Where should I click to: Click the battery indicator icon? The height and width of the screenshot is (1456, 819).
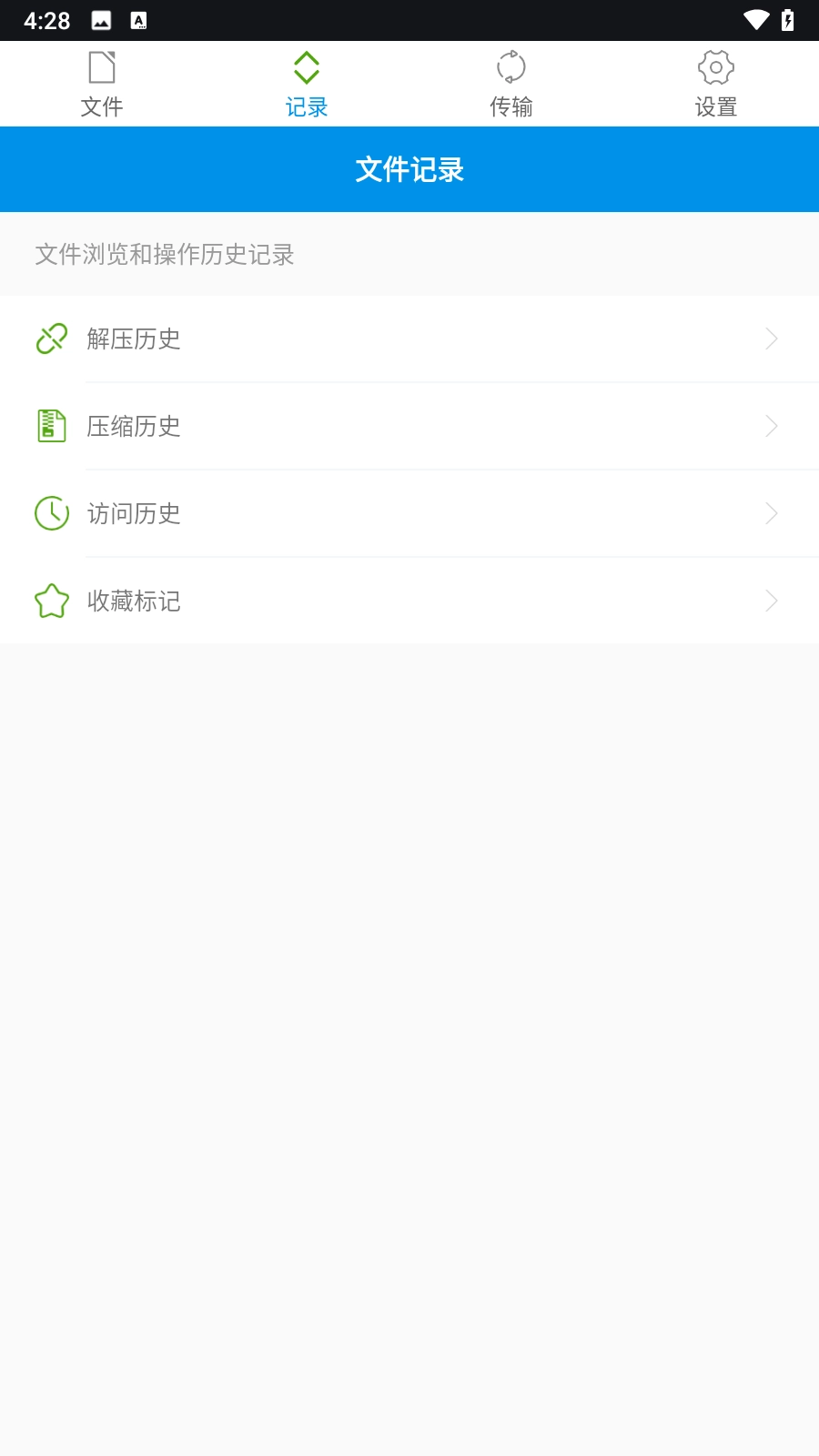coord(788,19)
